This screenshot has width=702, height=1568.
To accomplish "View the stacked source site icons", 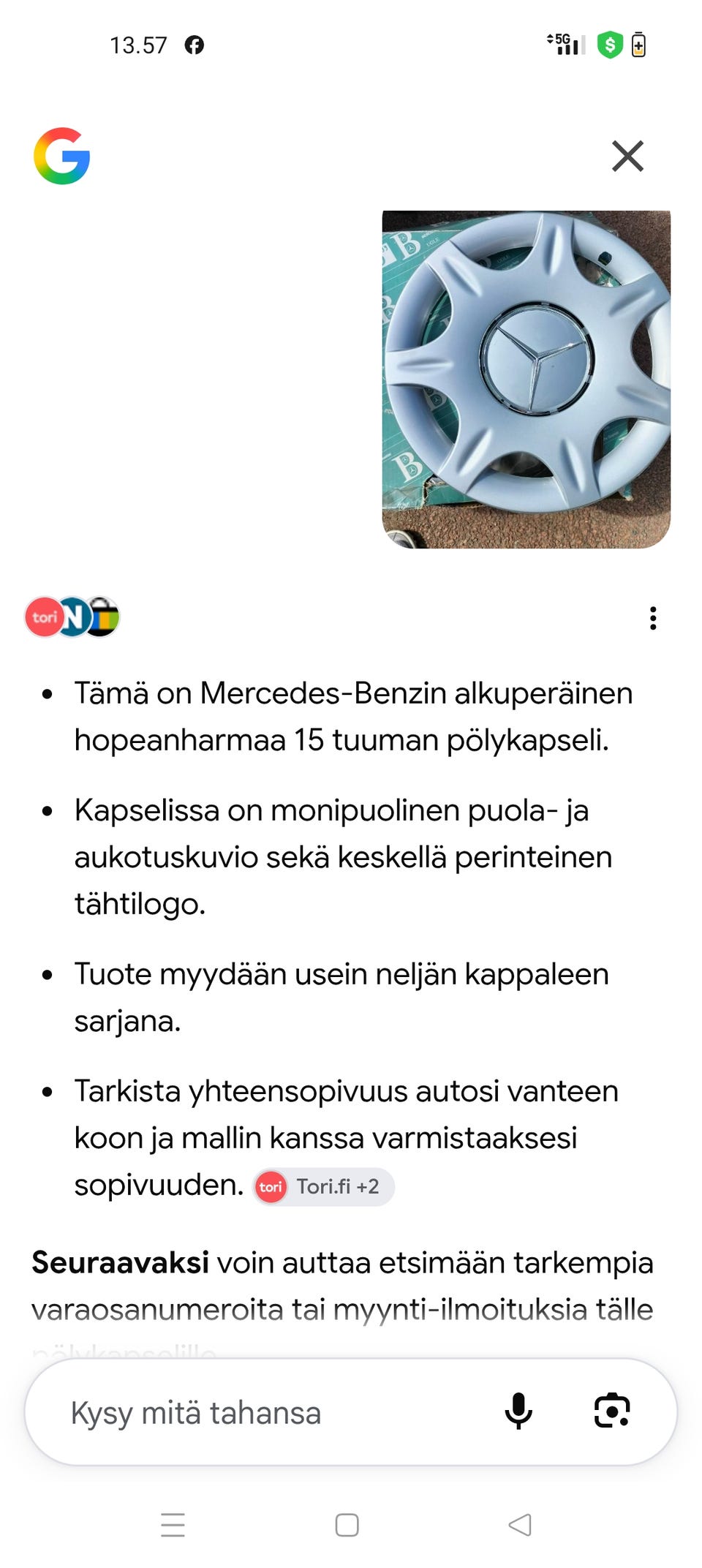I will 72,617.
